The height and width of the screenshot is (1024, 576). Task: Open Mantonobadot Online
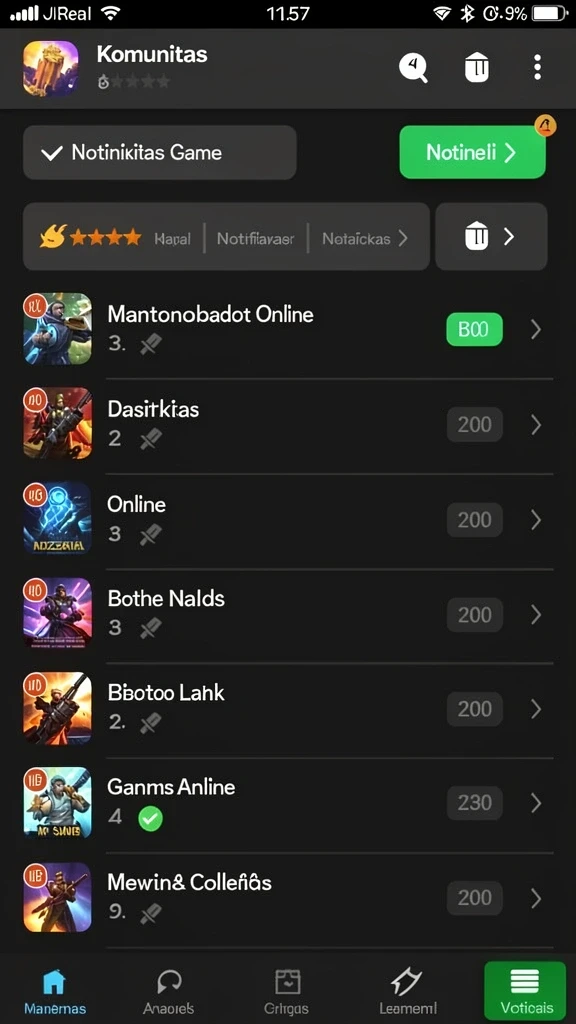288,330
